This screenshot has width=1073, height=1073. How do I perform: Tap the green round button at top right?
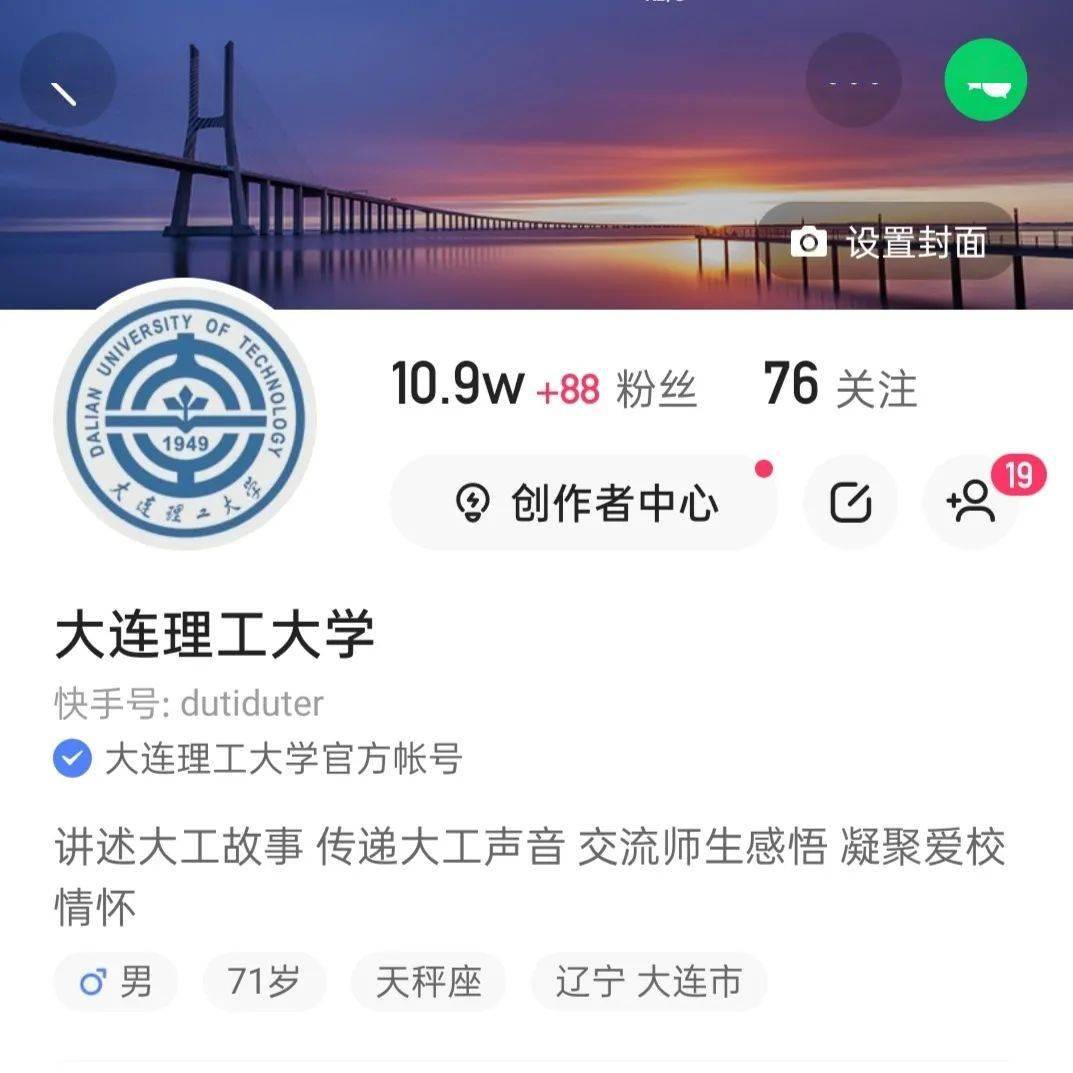point(986,82)
